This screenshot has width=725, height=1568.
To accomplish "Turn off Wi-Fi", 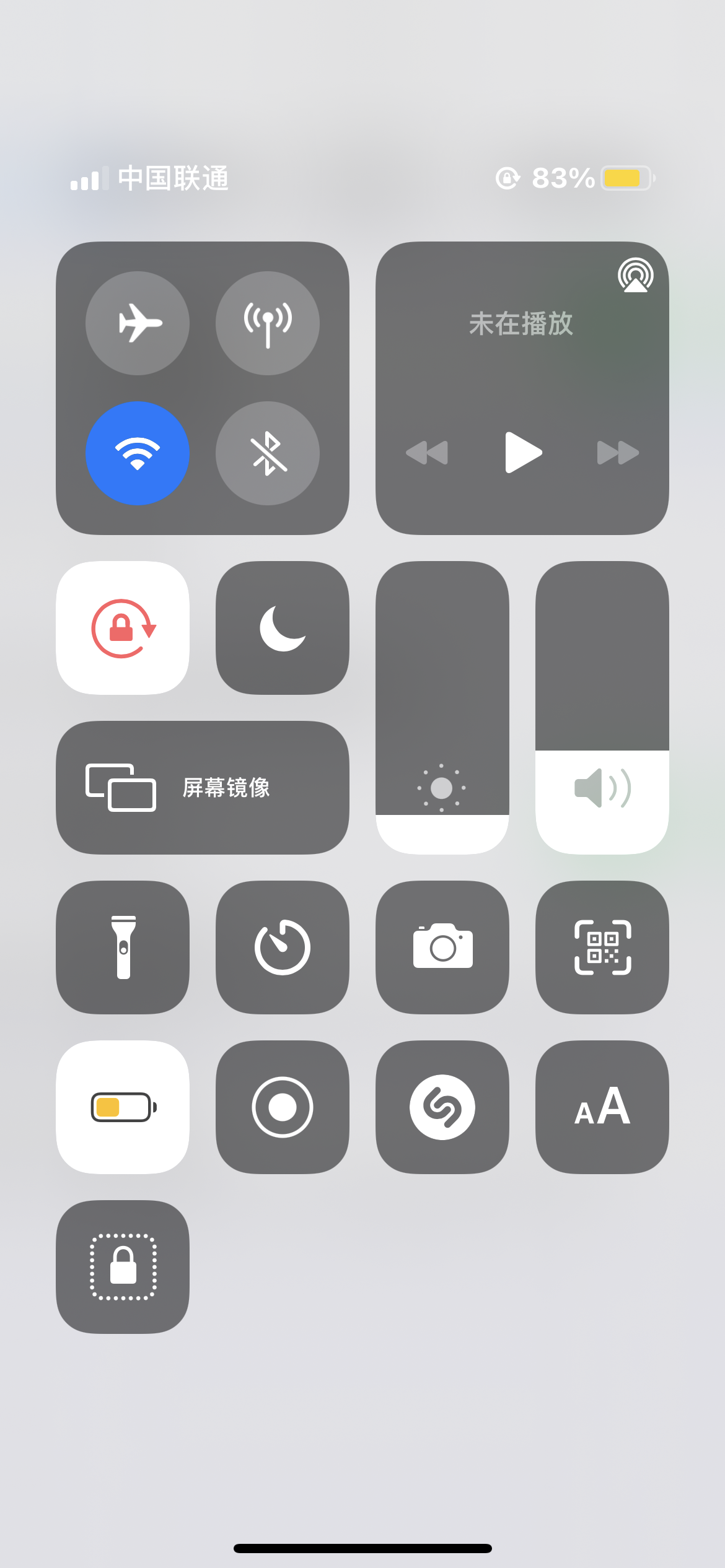I will click(x=138, y=453).
